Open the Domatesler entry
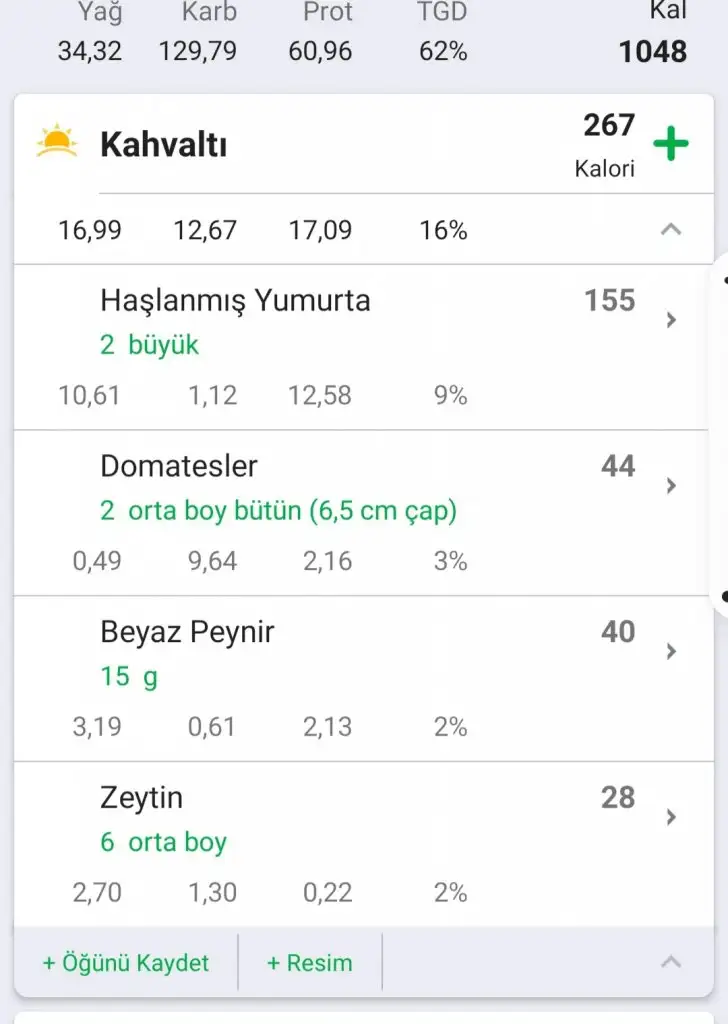The image size is (728, 1024). coord(360,511)
